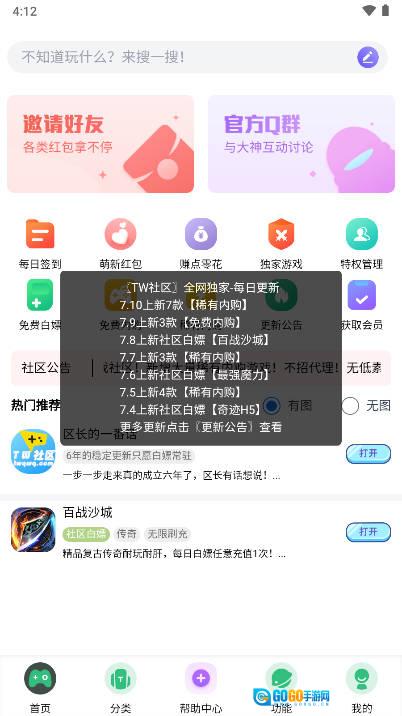Open the 官方Q群 banner
402x716 pixels.
pyautogui.click(x=302, y=144)
